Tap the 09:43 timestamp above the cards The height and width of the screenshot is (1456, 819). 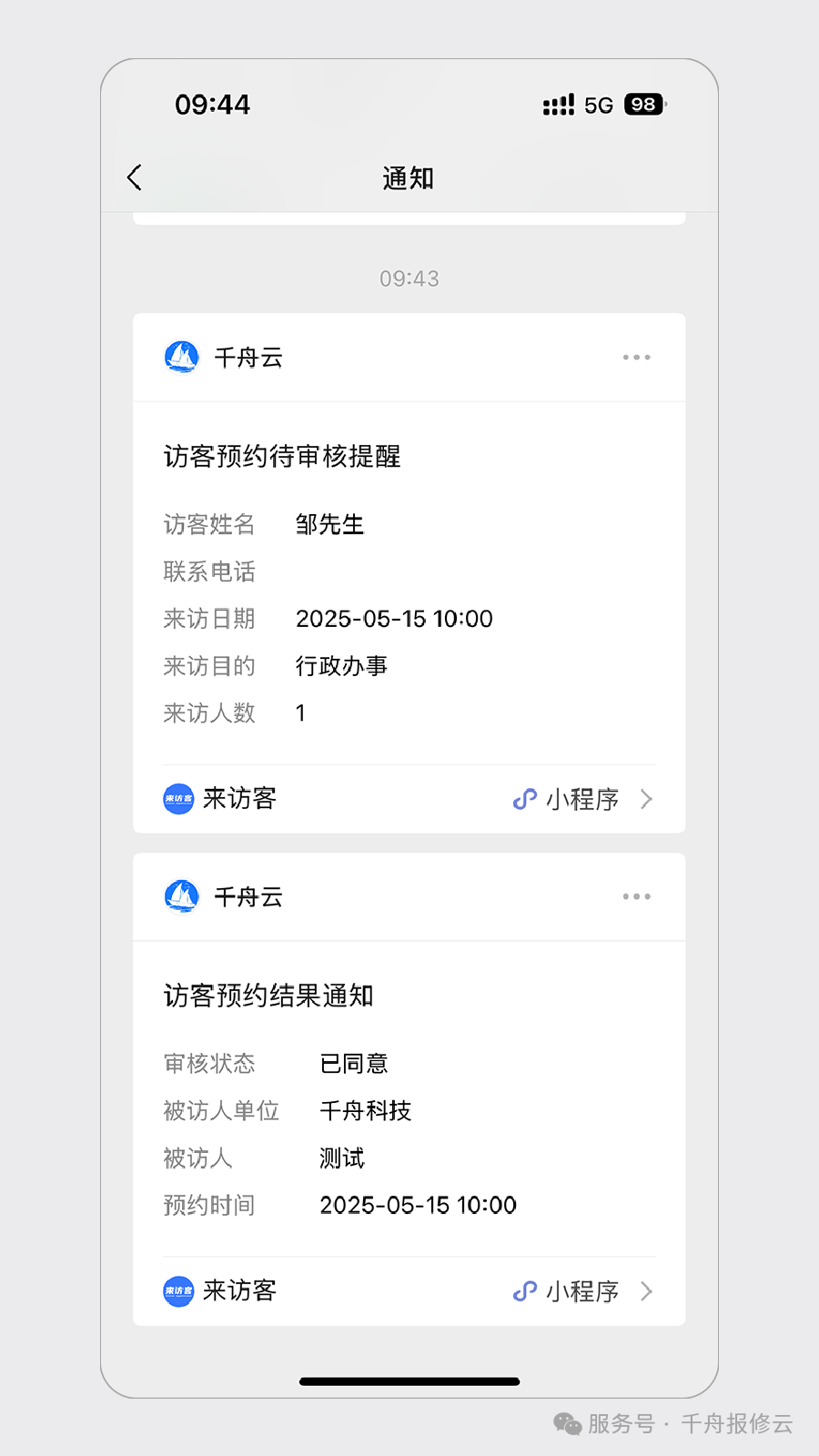[409, 278]
